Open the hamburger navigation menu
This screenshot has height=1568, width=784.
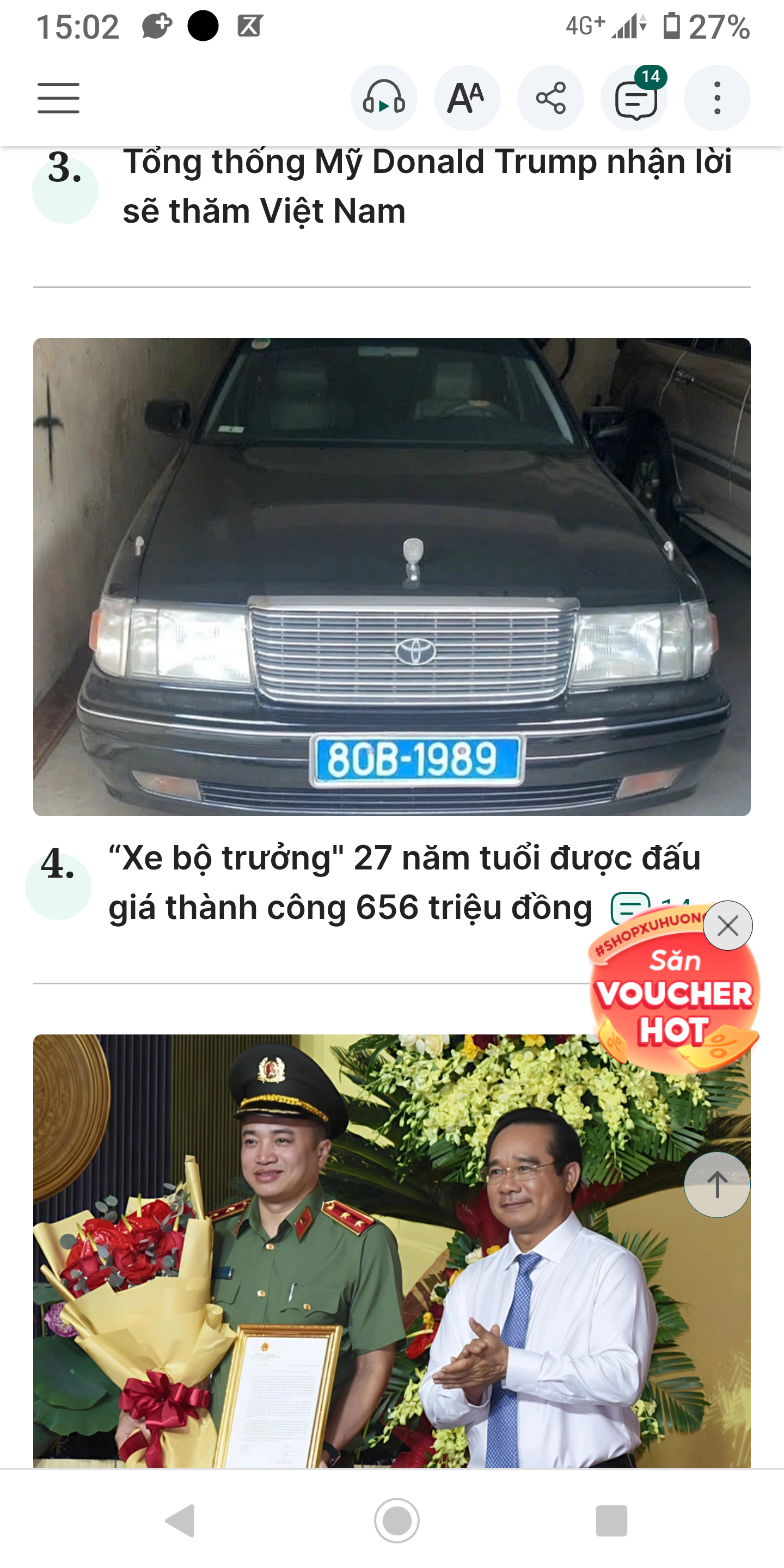tap(58, 97)
